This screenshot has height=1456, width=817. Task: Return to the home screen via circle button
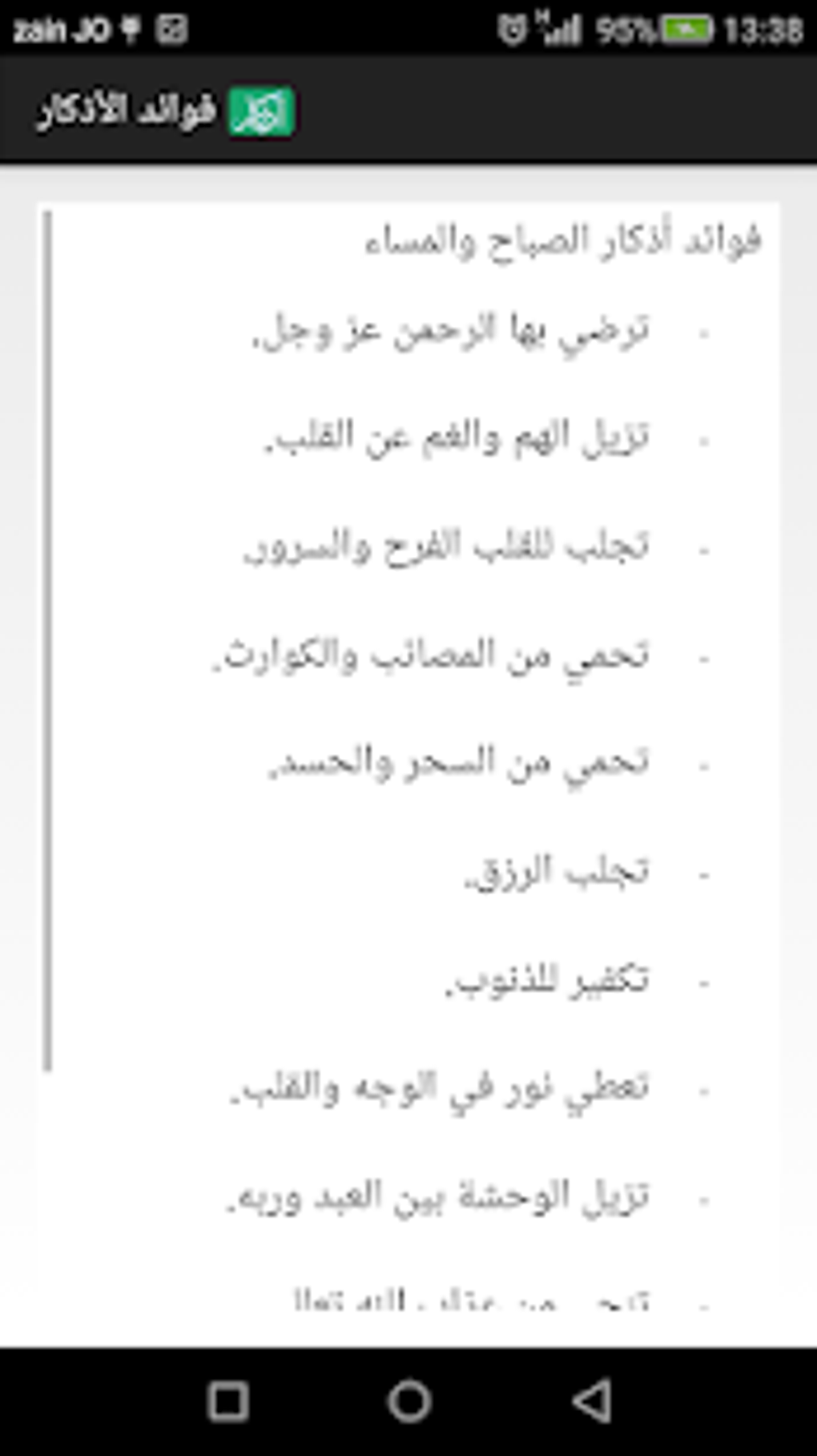(409, 1402)
